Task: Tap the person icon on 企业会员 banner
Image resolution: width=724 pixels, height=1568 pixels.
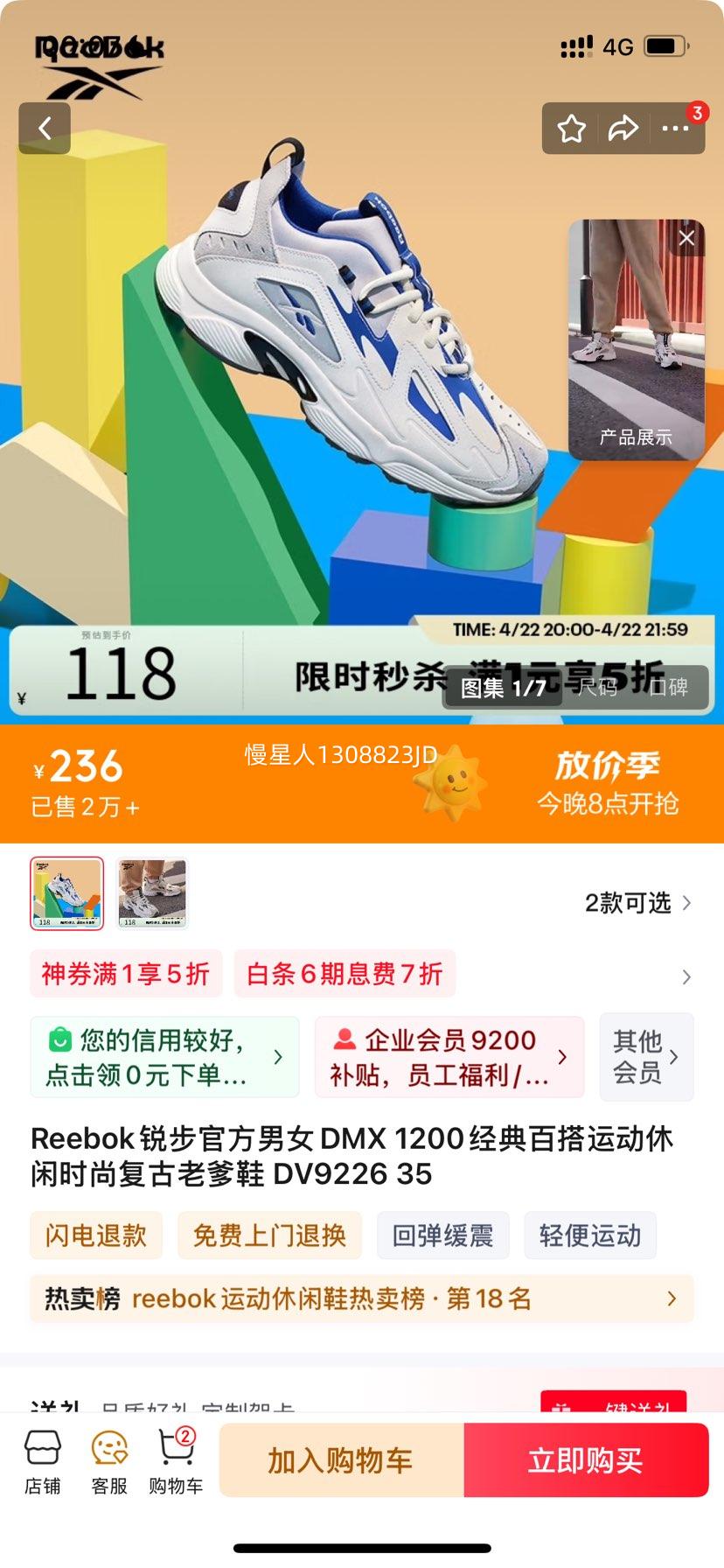Action: (343, 1041)
